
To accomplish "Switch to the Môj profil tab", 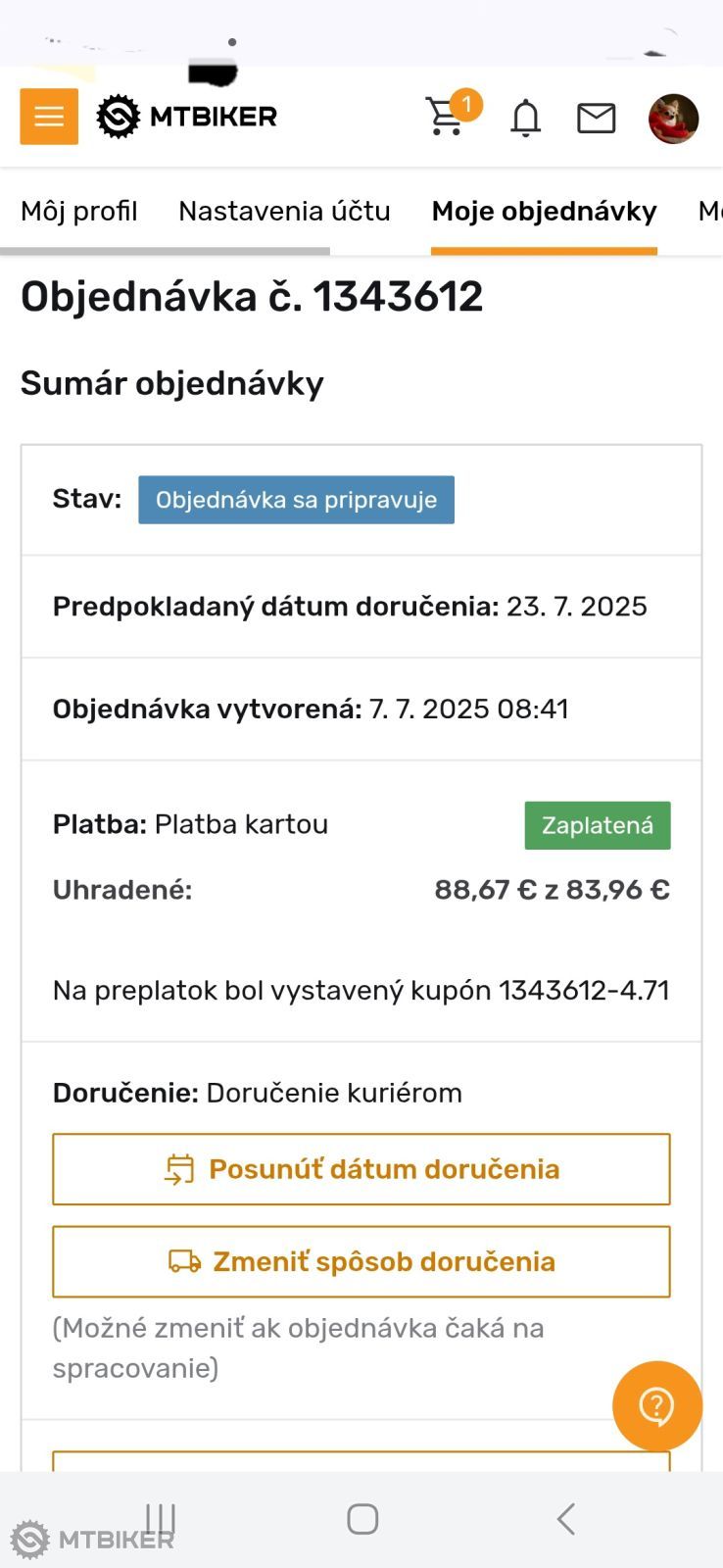I will (x=78, y=211).
